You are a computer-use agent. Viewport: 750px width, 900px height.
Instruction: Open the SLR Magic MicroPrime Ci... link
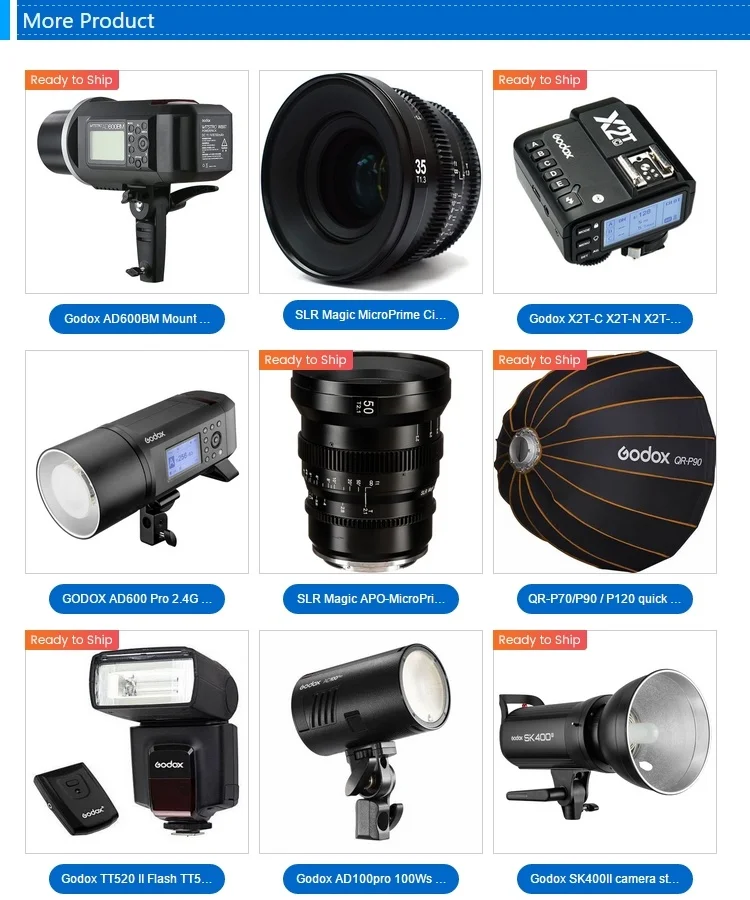pyautogui.click(x=372, y=314)
